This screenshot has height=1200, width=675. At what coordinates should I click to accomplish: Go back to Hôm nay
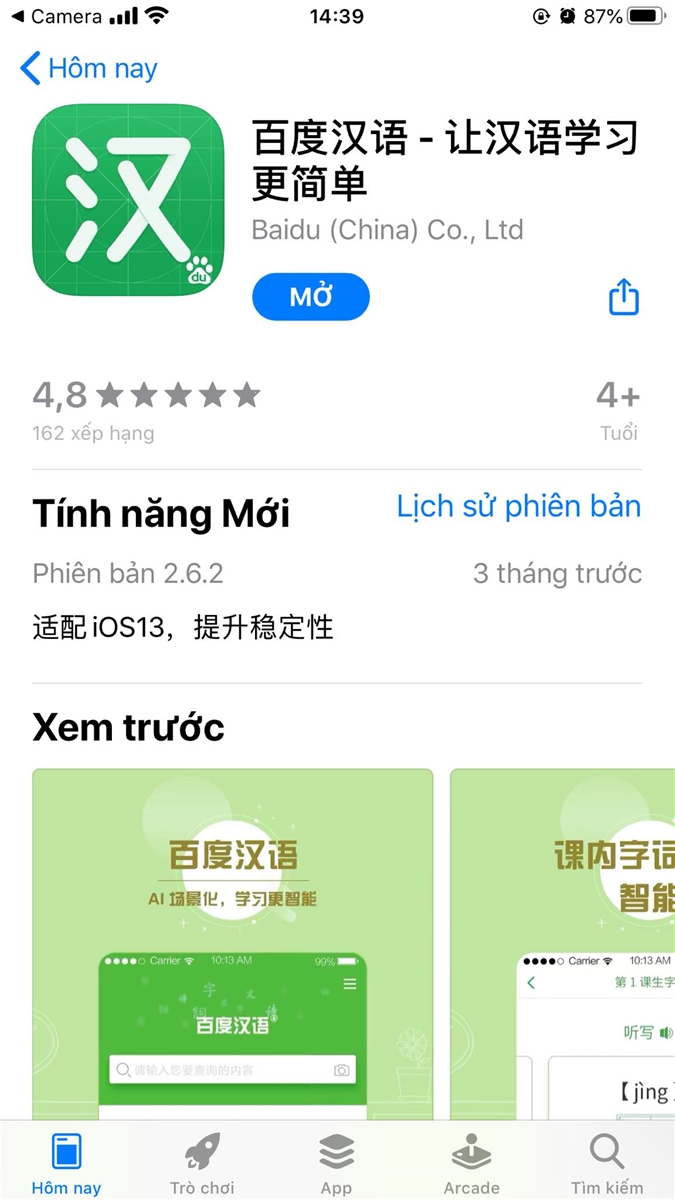(88, 69)
